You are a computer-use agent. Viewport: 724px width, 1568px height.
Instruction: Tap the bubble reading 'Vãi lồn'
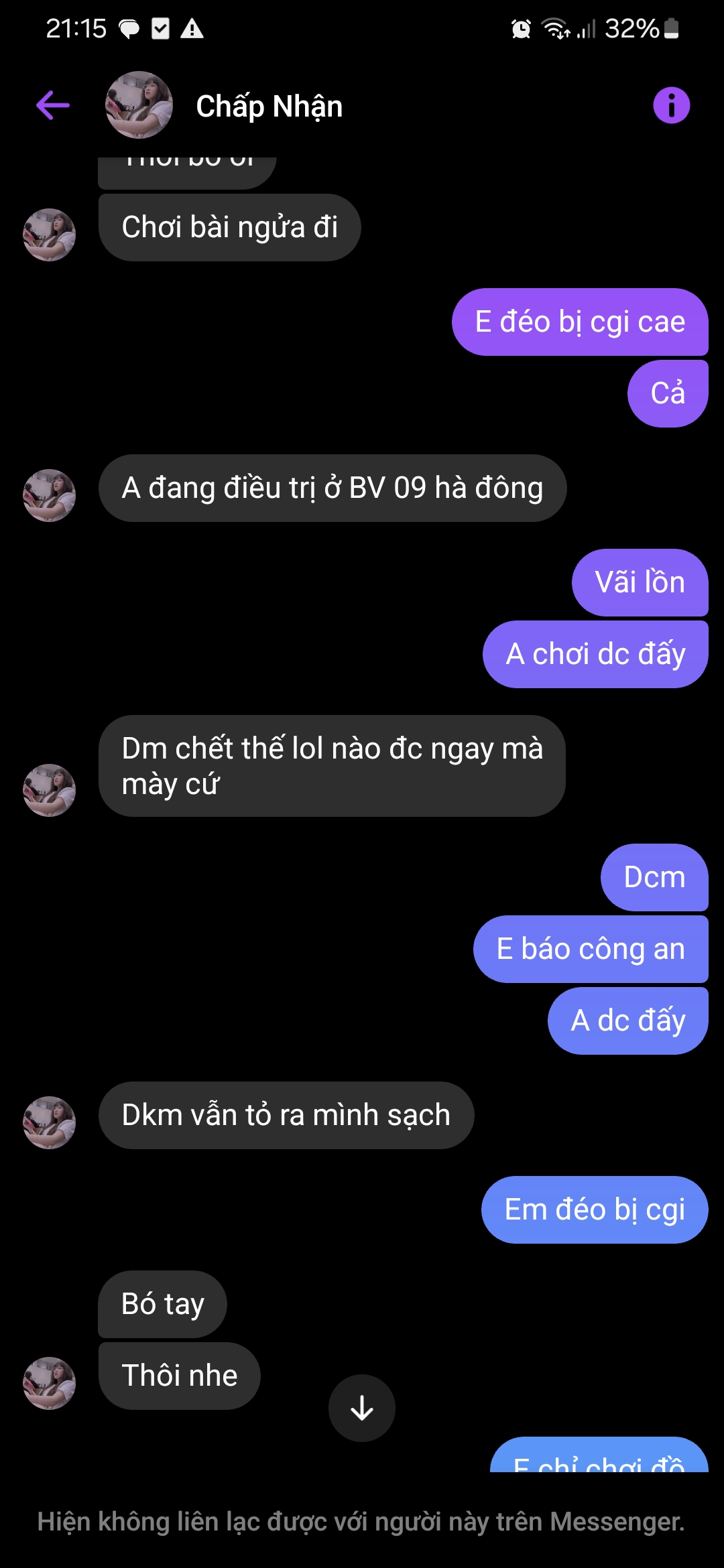coord(639,582)
